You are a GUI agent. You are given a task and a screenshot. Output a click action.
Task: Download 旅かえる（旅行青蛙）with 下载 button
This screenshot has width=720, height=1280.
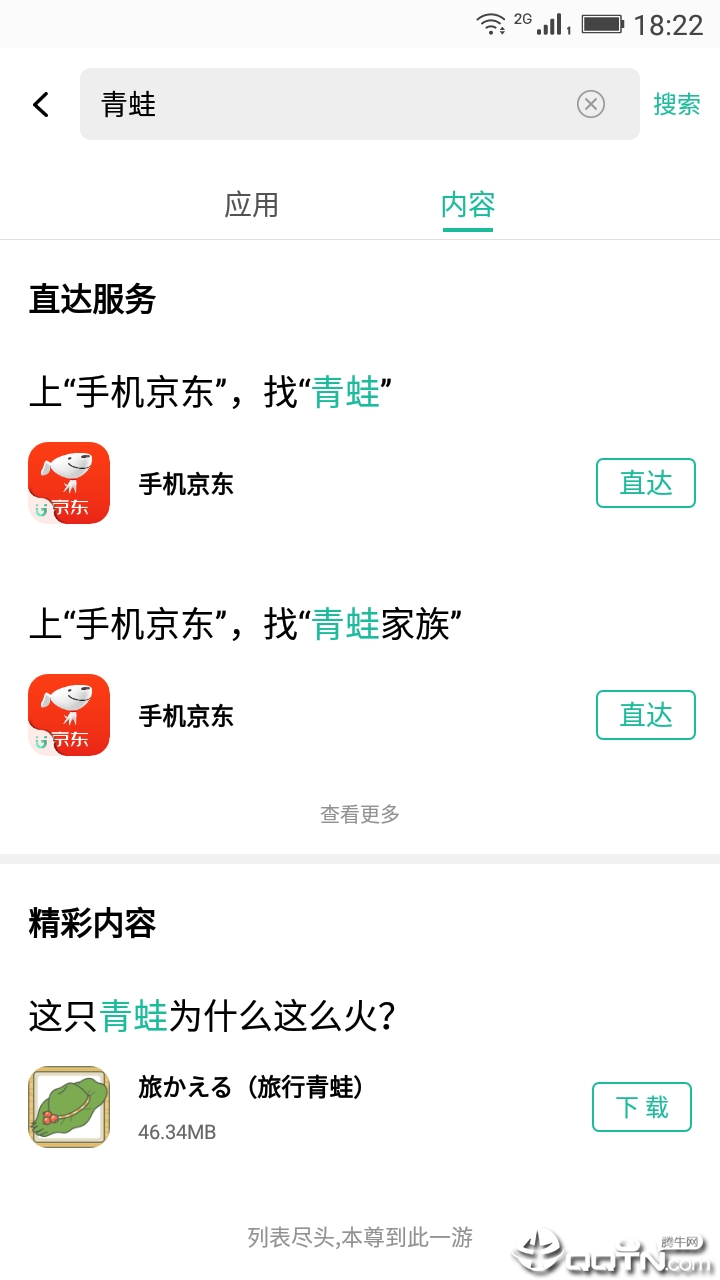click(x=641, y=1107)
